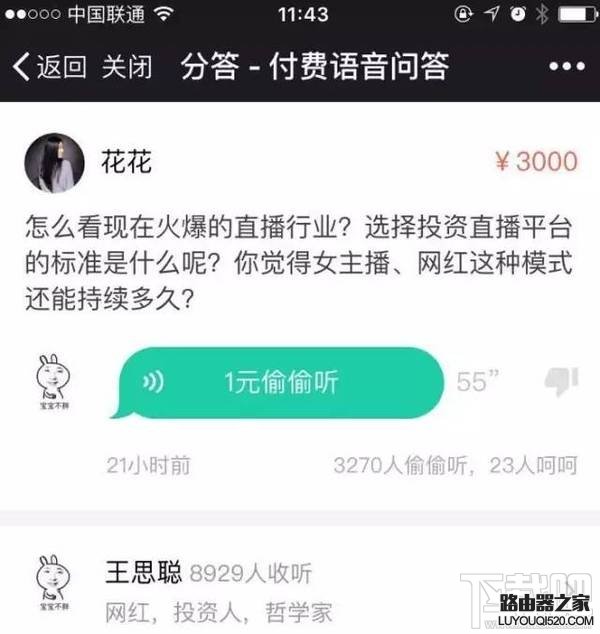Close the page with 关闭
Screen dimensions: 600x634
tap(128, 67)
